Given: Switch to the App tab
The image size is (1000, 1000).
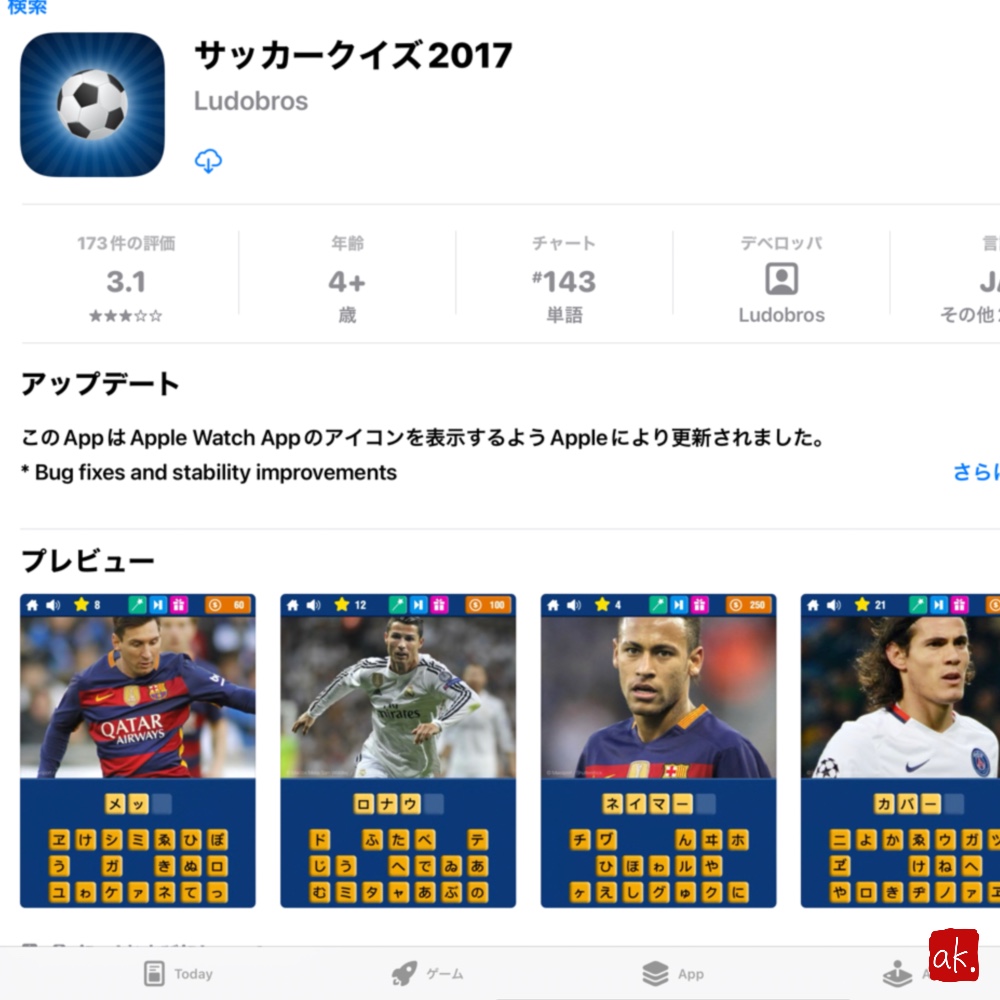Looking at the screenshot, I should tap(673, 973).
